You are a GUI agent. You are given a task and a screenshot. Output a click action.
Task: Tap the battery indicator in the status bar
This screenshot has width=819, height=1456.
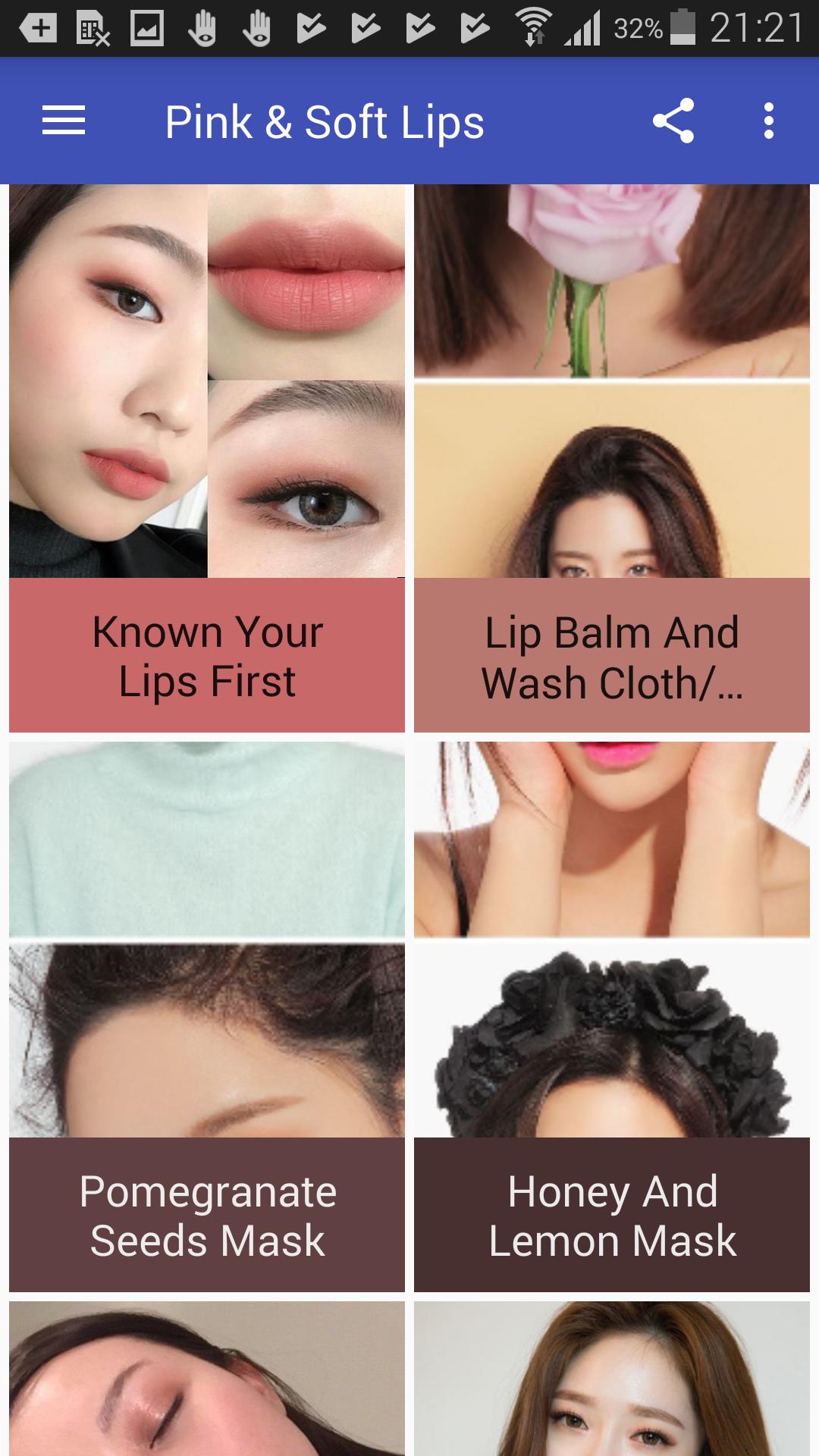682,27
